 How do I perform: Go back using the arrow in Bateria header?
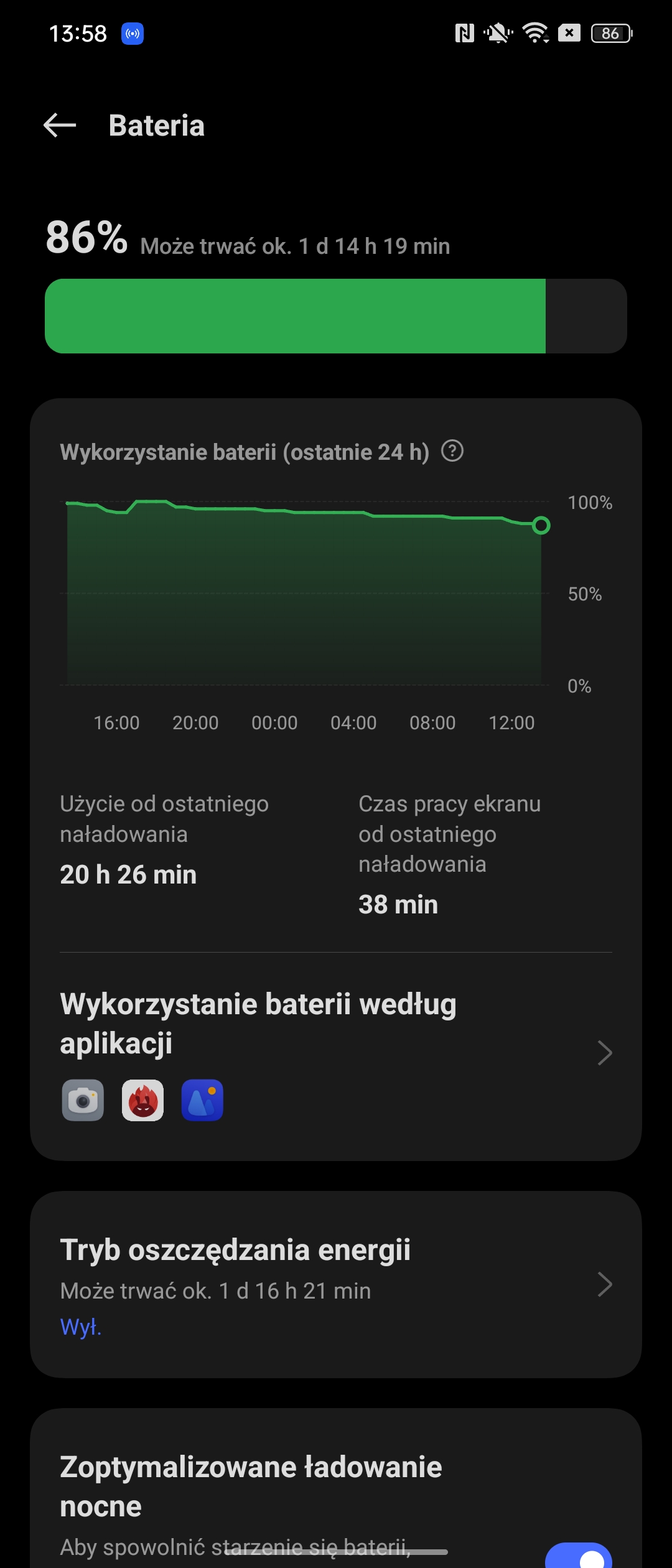click(x=60, y=126)
